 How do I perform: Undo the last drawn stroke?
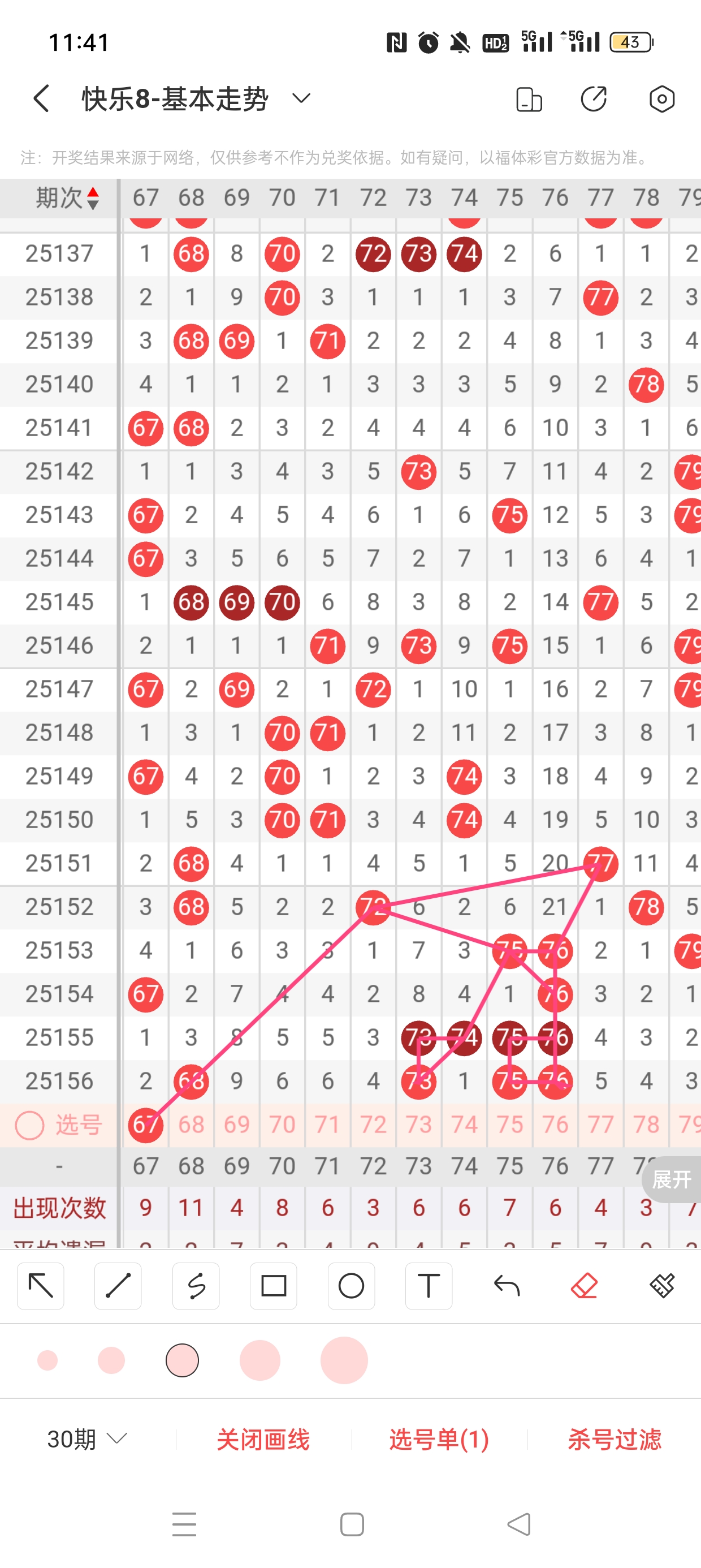pyautogui.click(x=507, y=1286)
